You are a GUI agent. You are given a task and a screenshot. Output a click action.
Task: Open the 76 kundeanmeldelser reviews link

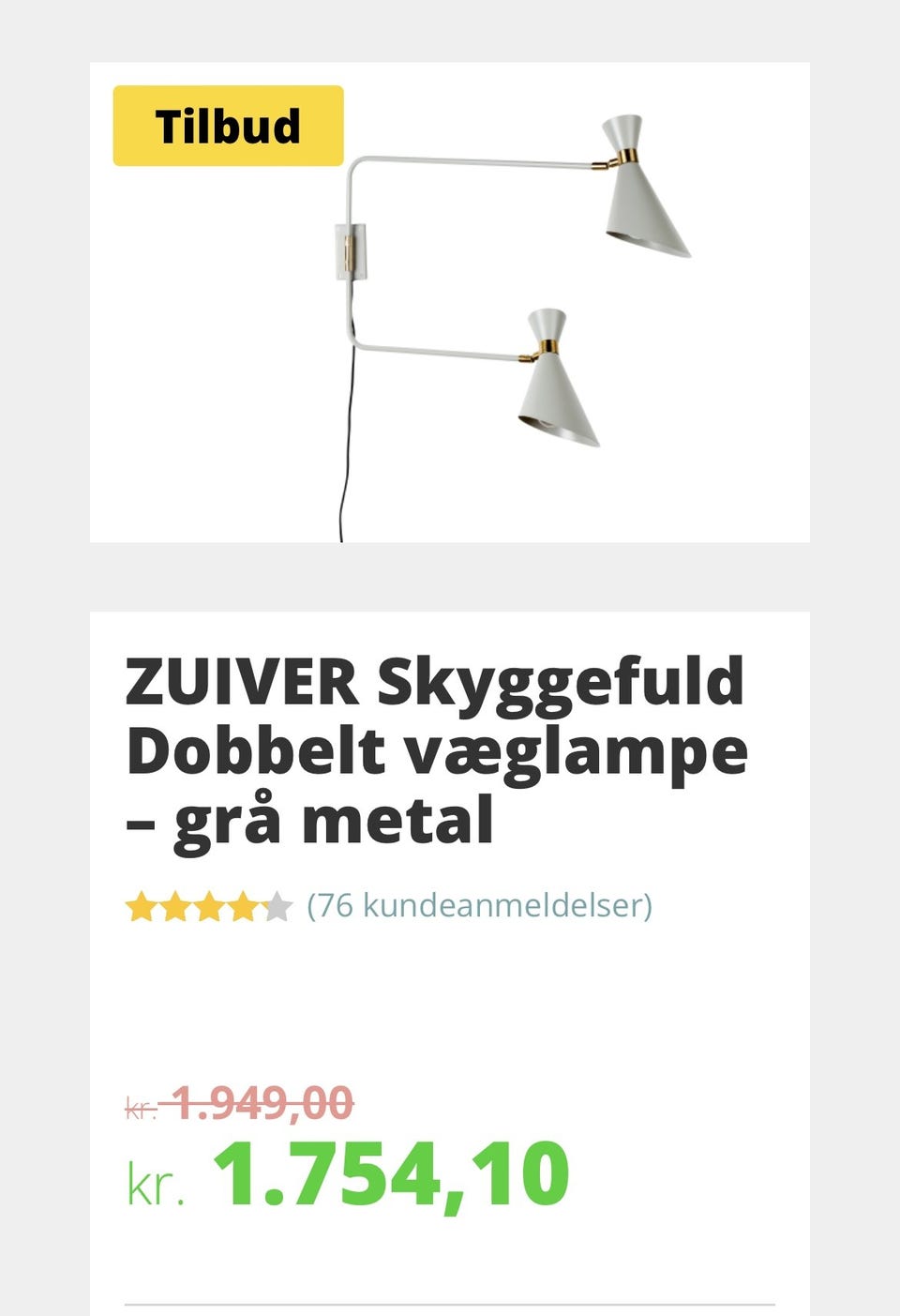click(x=480, y=906)
